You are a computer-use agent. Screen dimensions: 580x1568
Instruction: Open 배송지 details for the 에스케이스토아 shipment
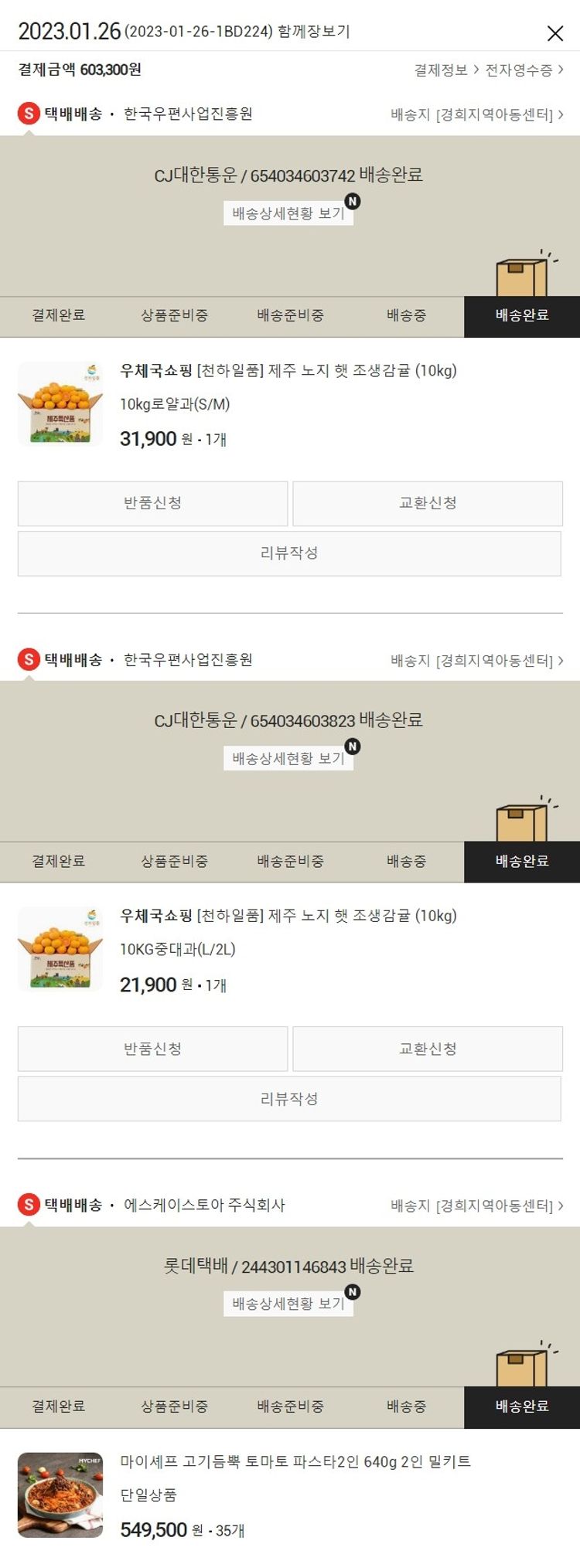coord(476,1206)
